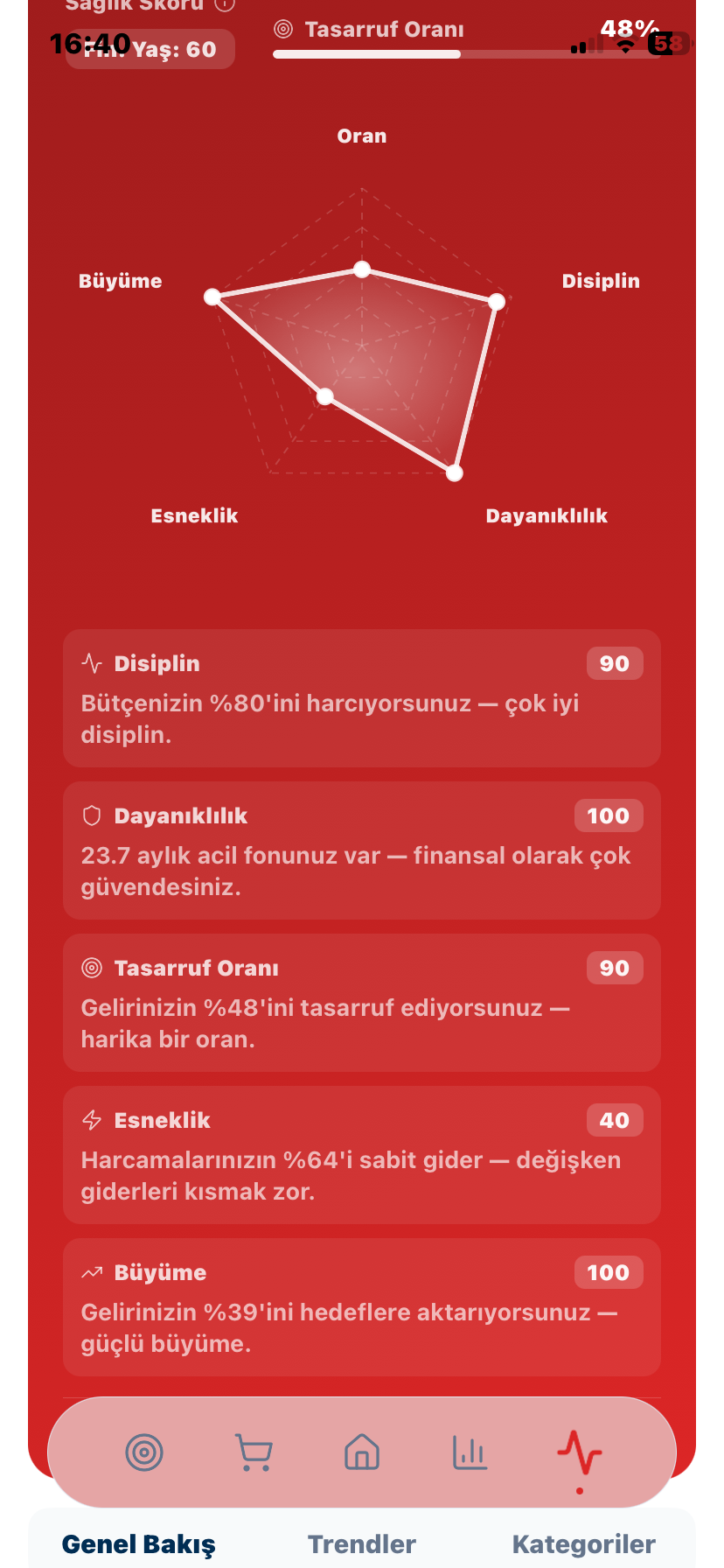Select the Genel Bakış tab
724x1568 pixels.
139,1543
